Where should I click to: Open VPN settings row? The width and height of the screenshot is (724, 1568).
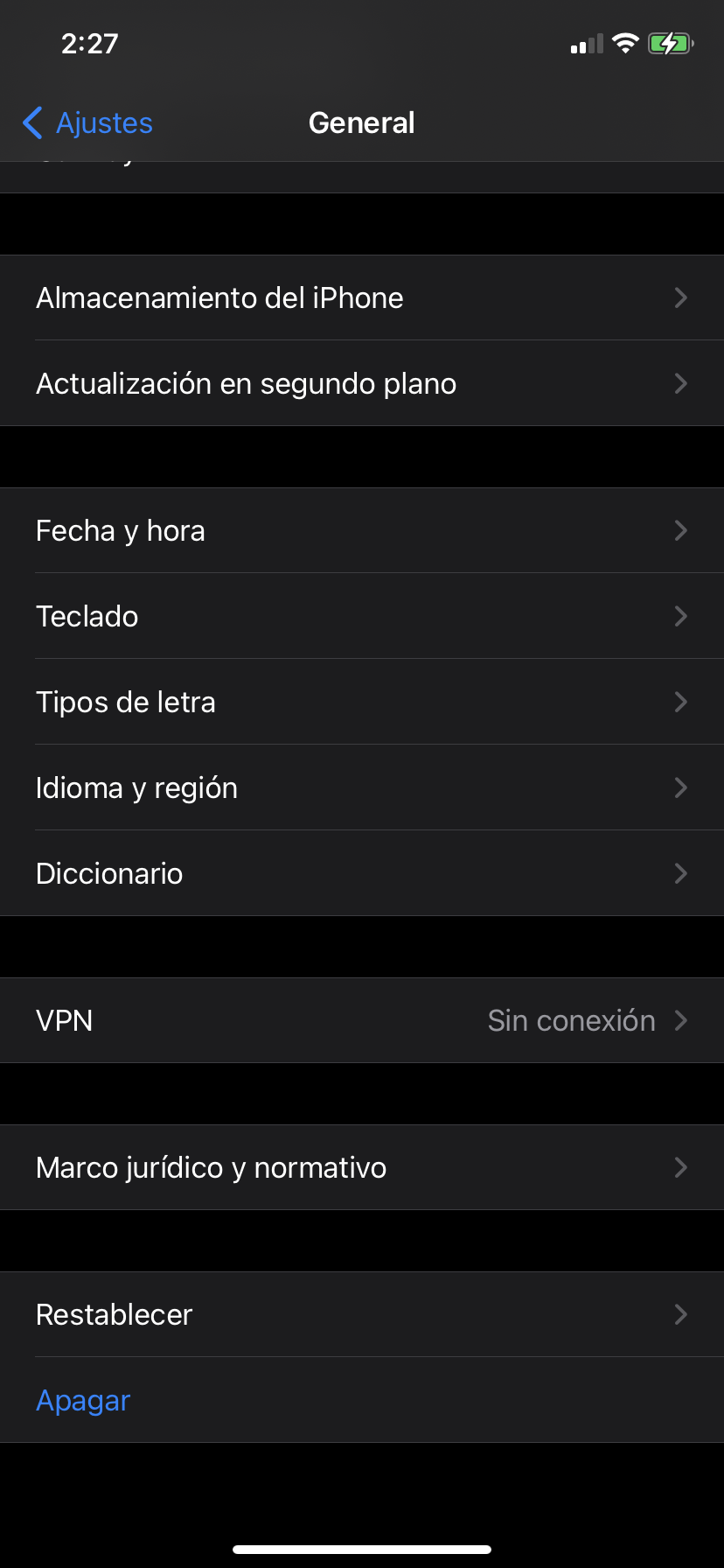pyautogui.click(x=361, y=1021)
